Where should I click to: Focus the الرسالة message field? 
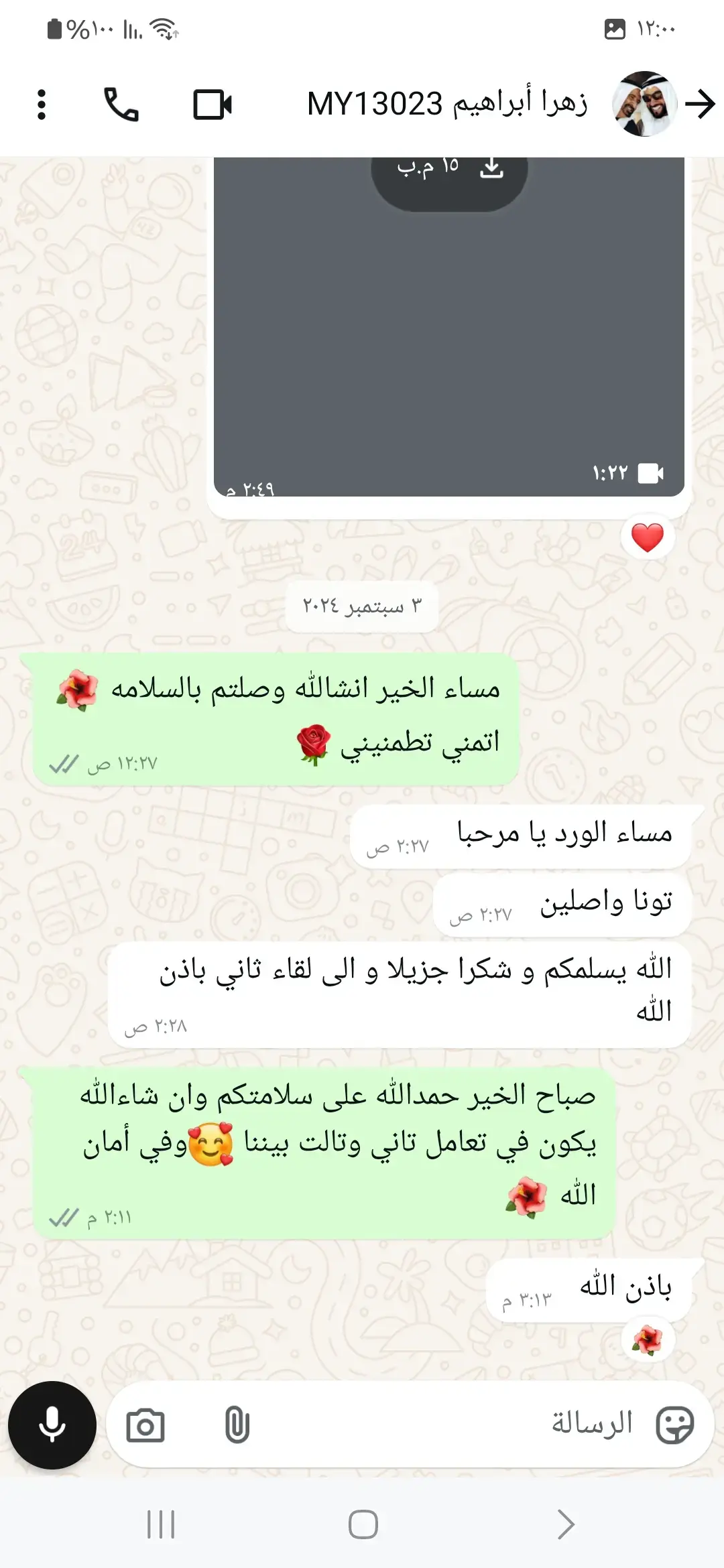469,1425
